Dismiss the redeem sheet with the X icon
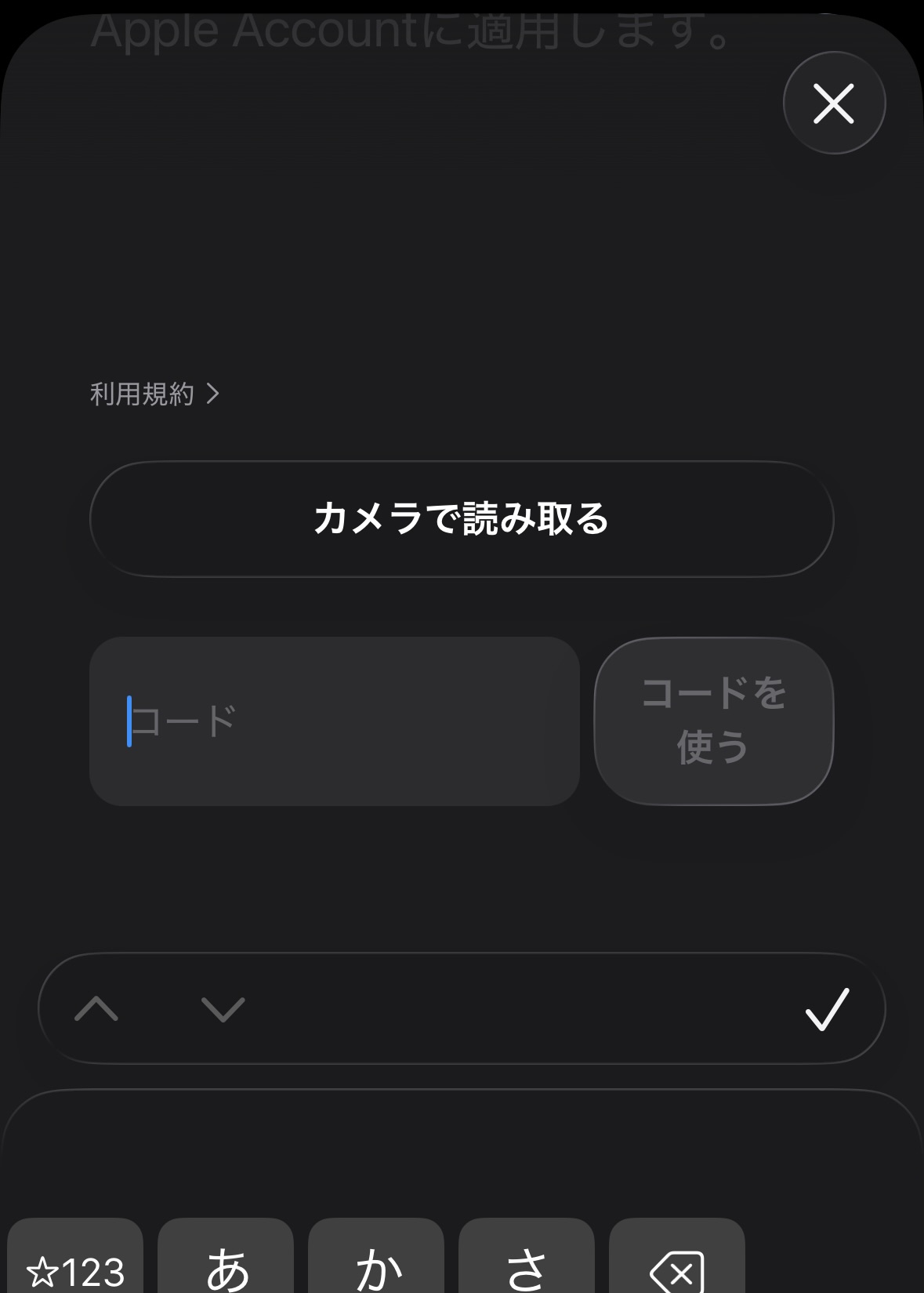This screenshot has height=1293, width=924. pyautogui.click(x=833, y=103)
